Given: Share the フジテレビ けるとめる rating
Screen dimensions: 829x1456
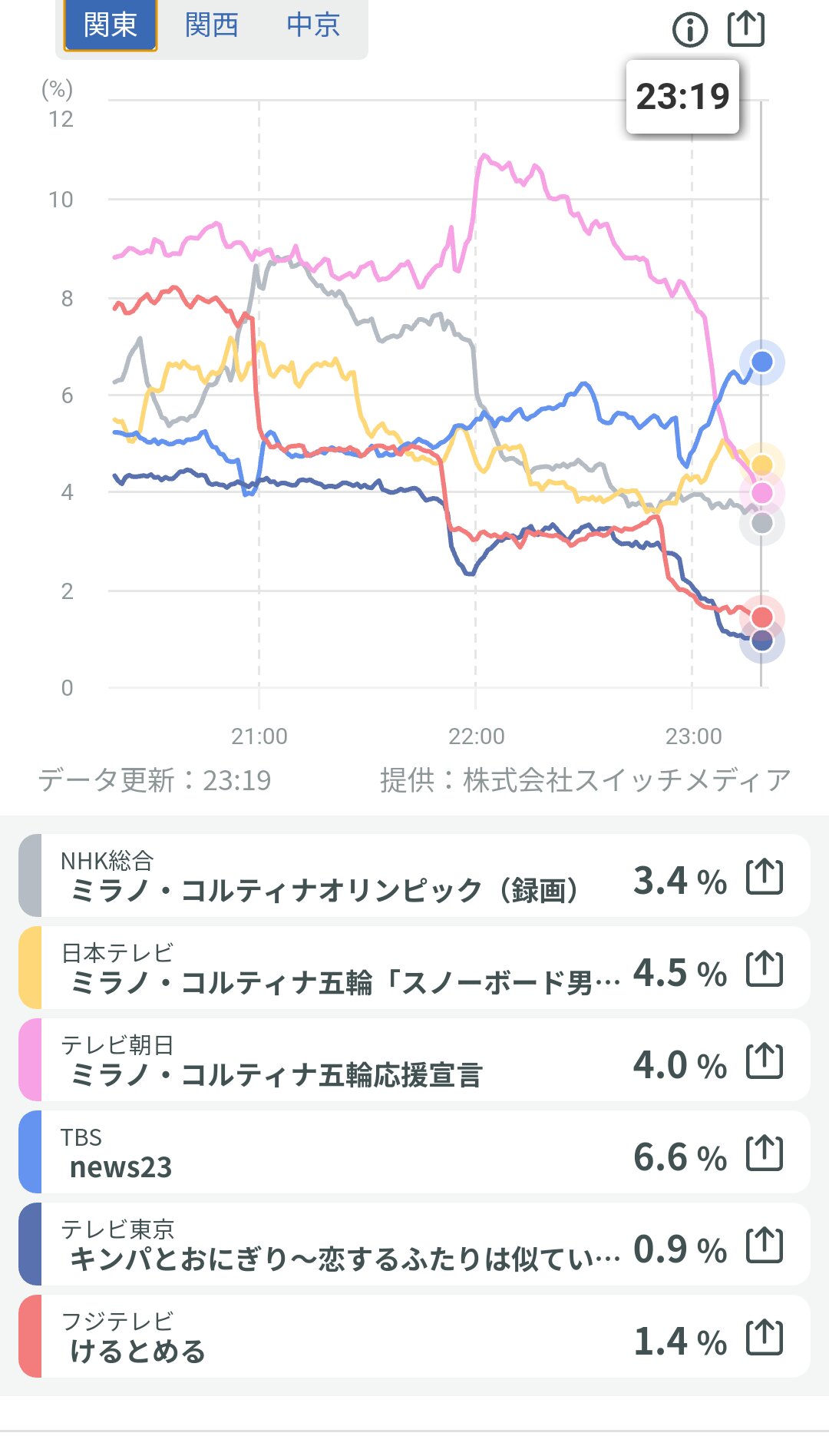Looking at the screenshot, I should pyautogui.click(x=765, y=1338).
